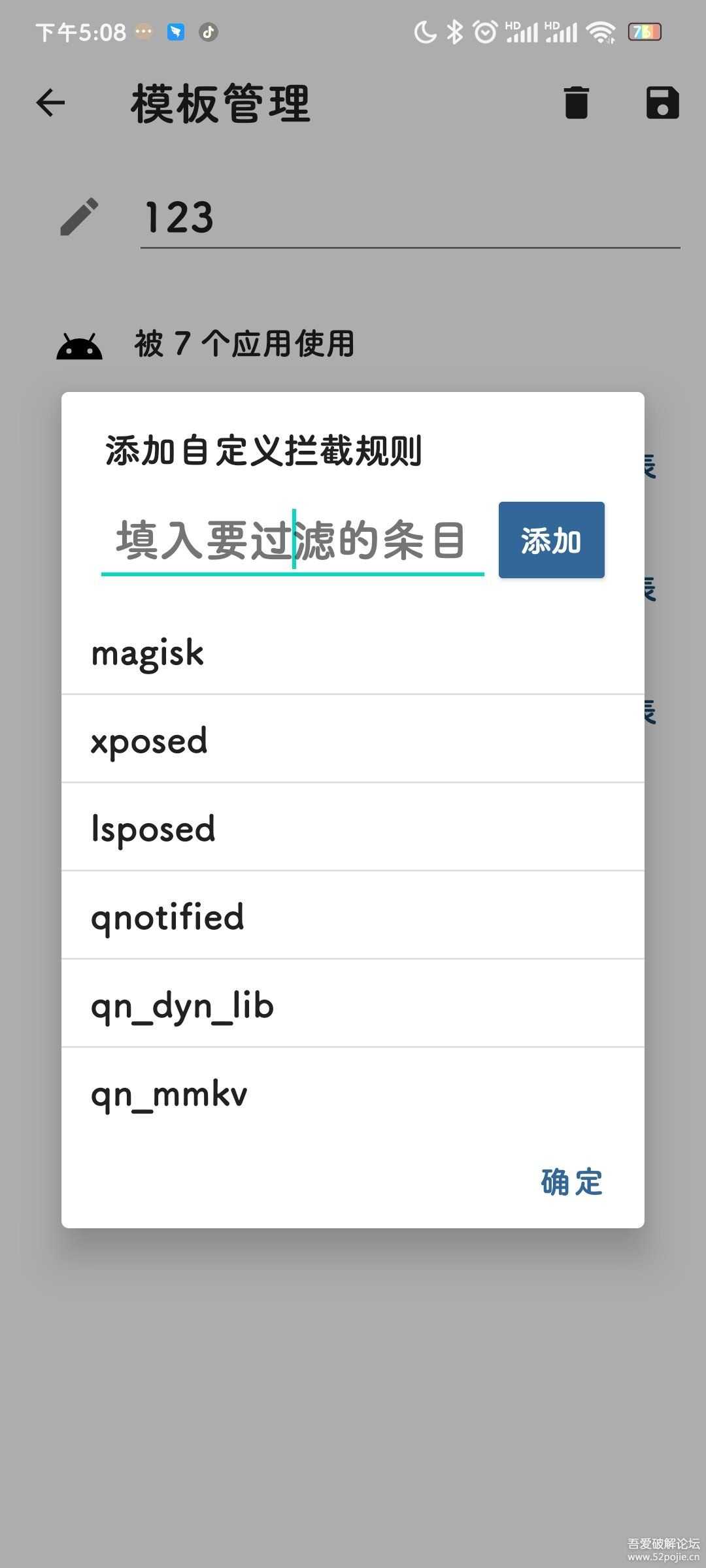Select the lsposed rule entry
The height and width of the screenshot is (1568, 706).
pyautogui.click(x=353, y=828)
